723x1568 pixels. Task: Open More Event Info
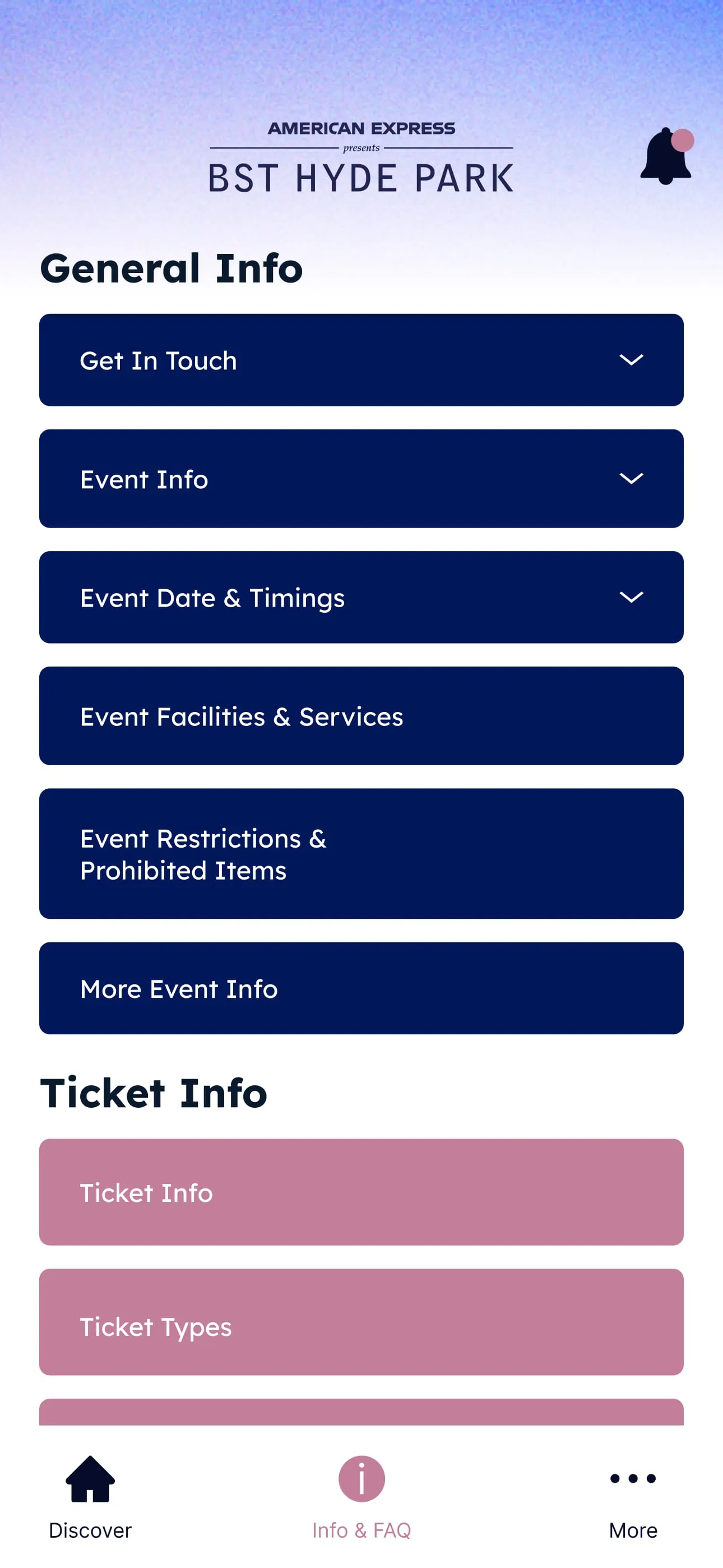(x=361, y=988)
